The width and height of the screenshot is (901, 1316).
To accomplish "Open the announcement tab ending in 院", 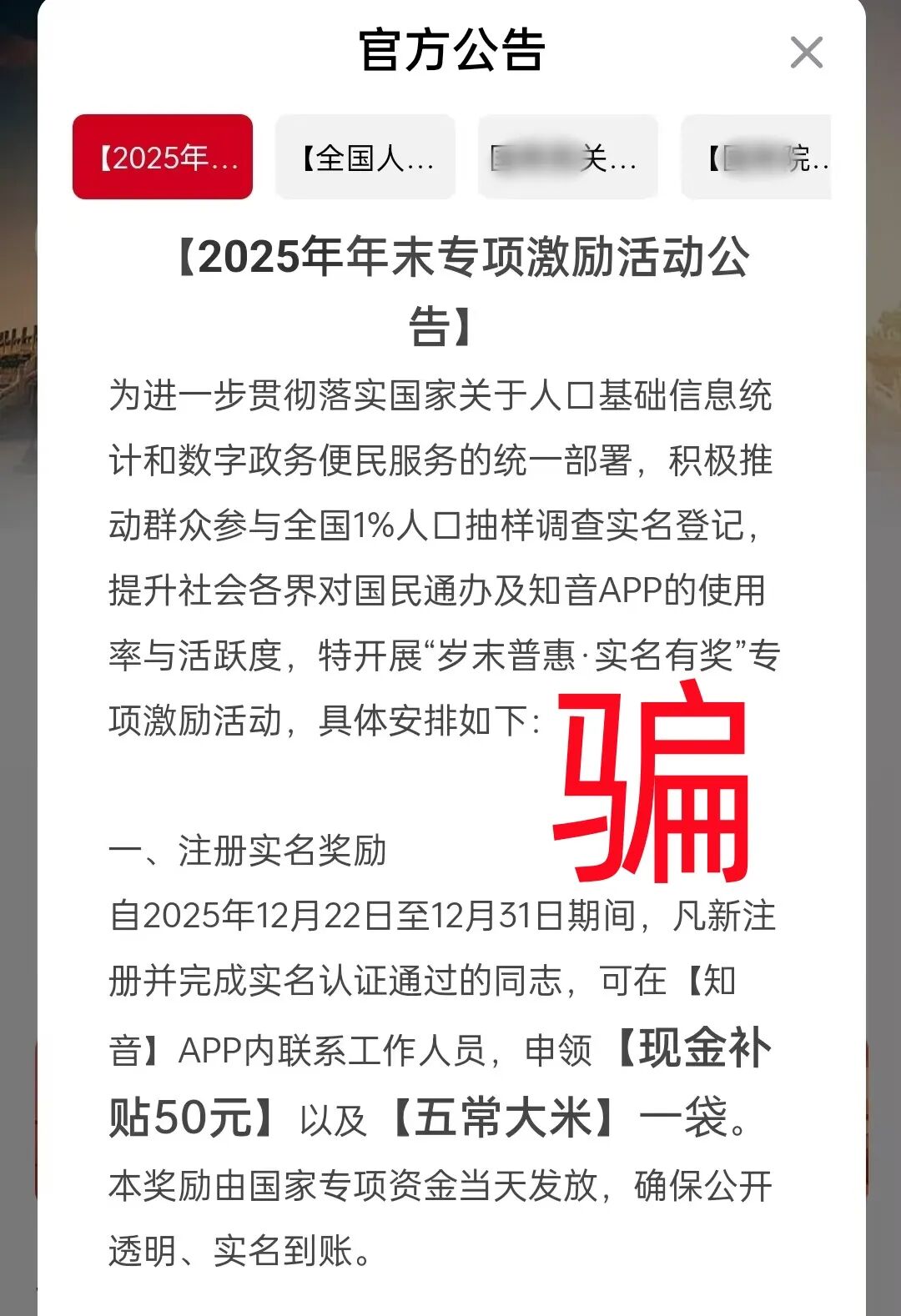I will tap(758, 157).
